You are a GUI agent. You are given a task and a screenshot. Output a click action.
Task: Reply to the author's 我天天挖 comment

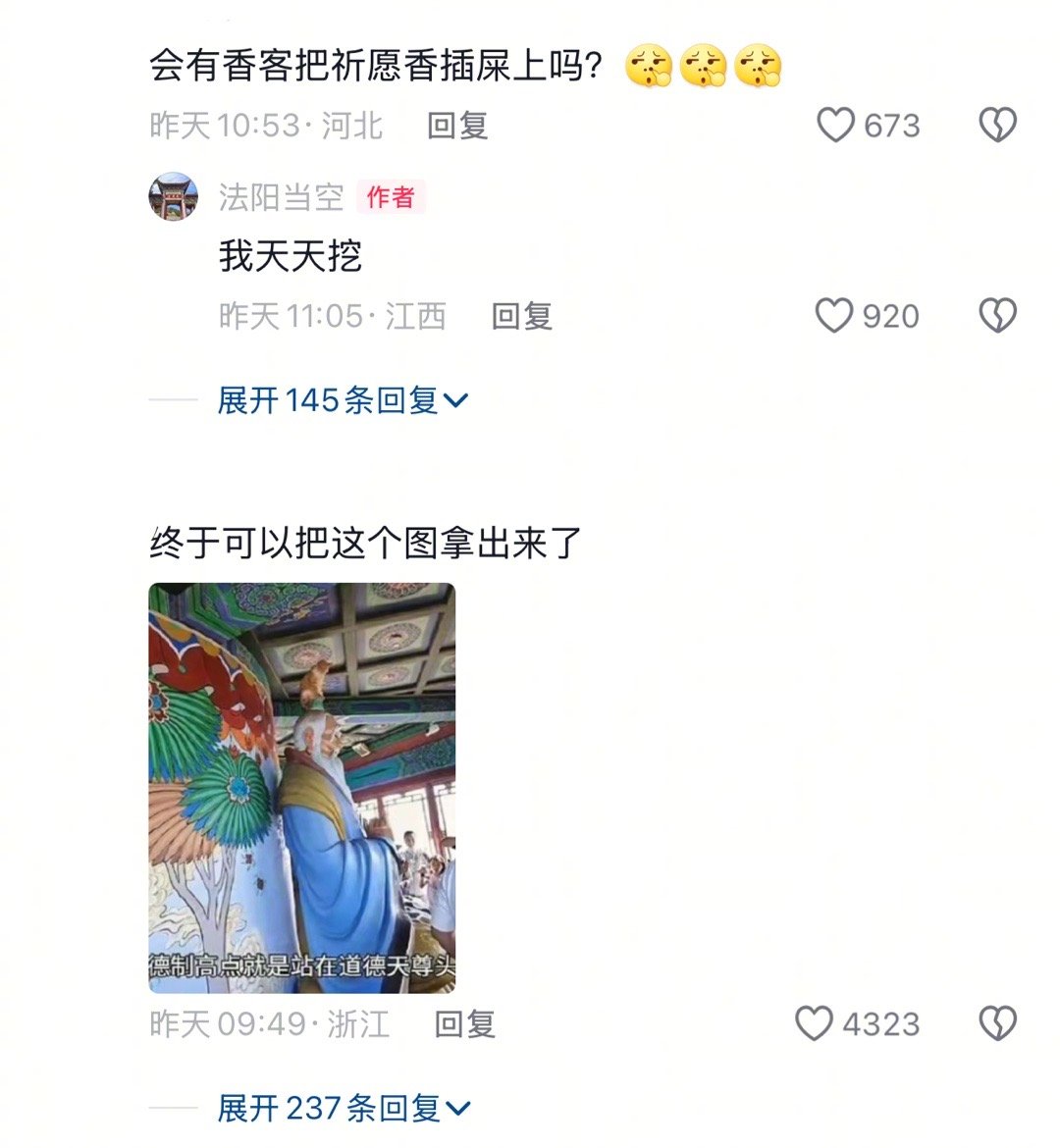tap(521, 316)
